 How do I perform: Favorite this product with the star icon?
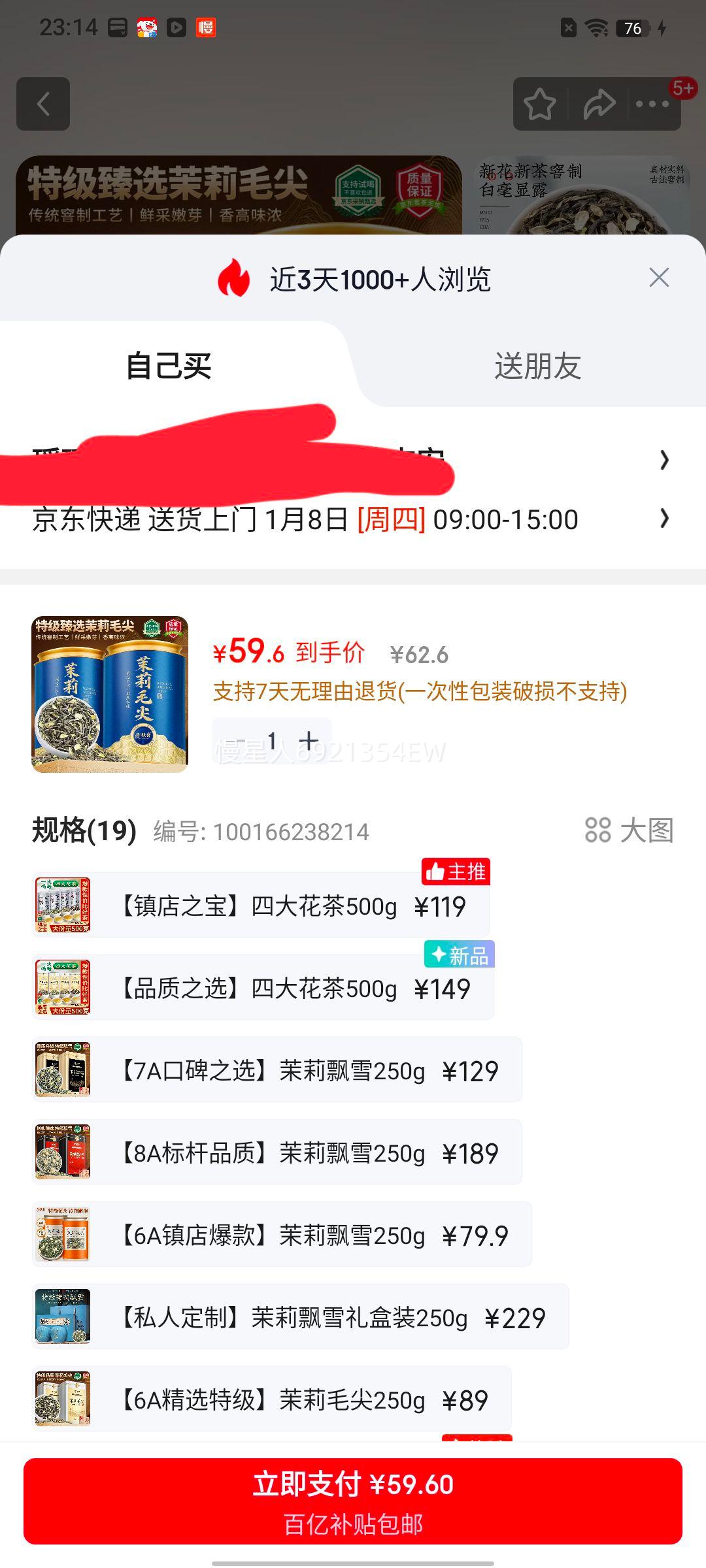click(540, 104)
